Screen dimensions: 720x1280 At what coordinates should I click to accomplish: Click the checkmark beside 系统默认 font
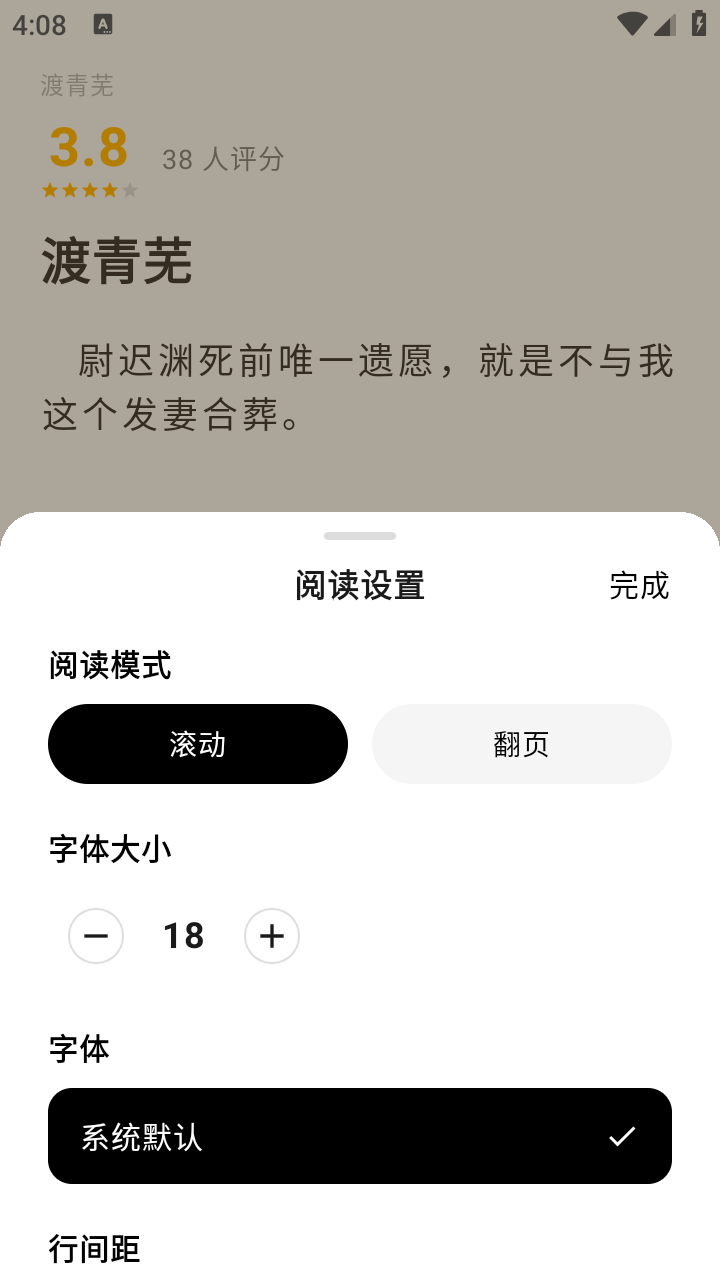click(623, 1136)
